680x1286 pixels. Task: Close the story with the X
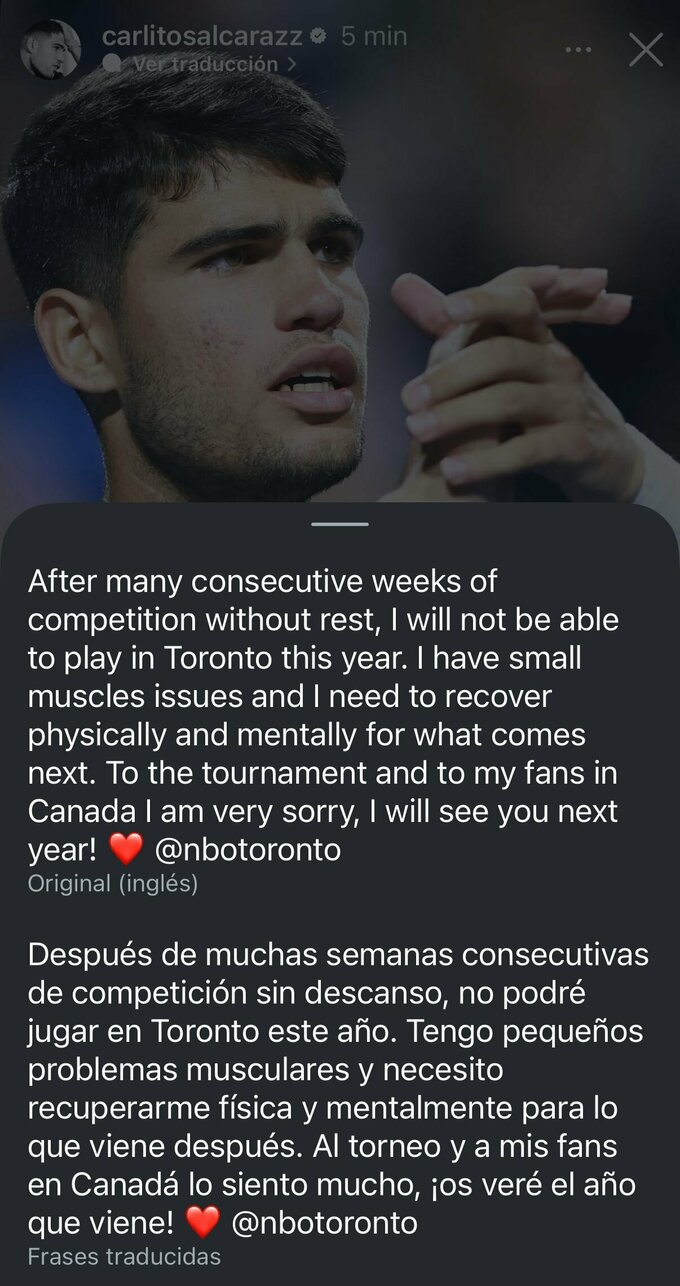click(x=646, y=49)
